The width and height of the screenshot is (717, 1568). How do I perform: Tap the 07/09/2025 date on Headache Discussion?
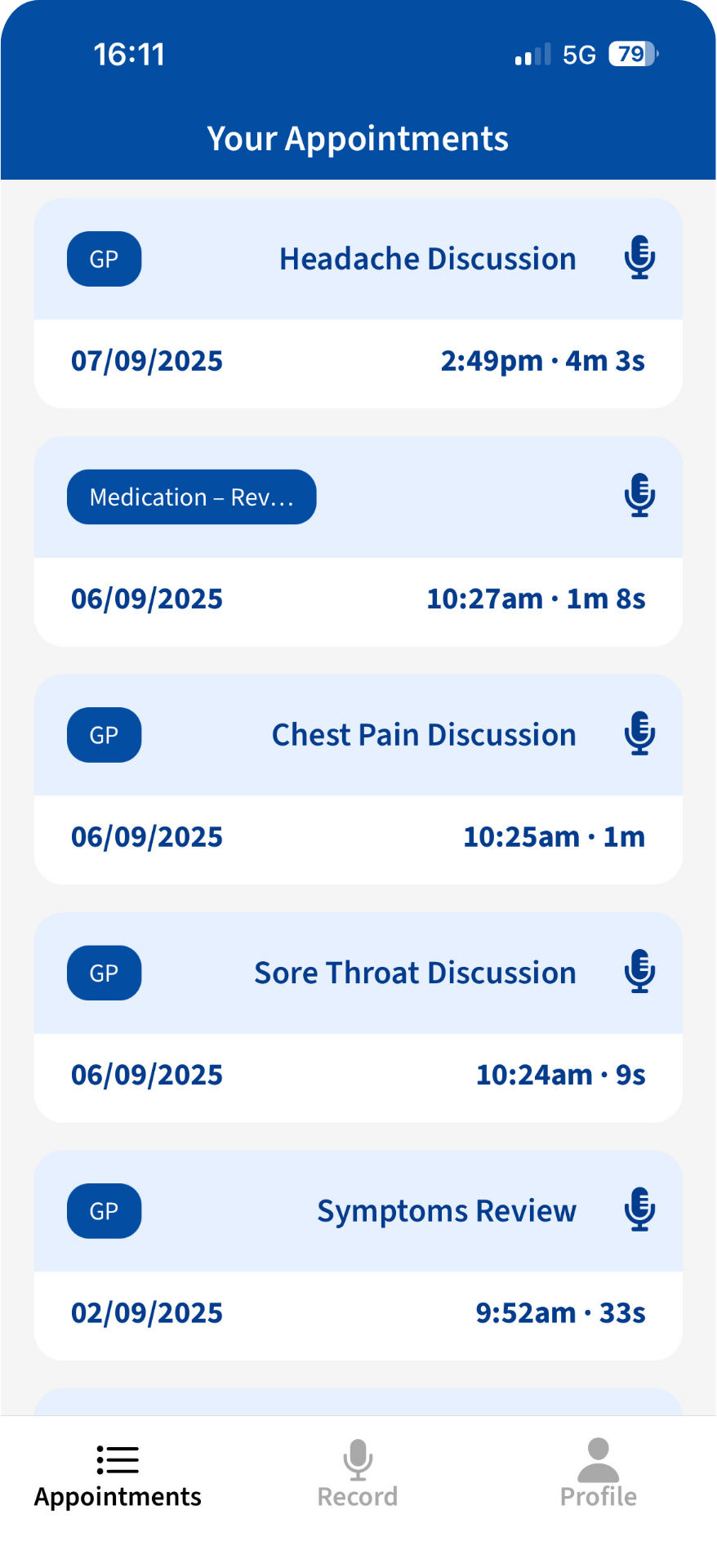[145, 360]
